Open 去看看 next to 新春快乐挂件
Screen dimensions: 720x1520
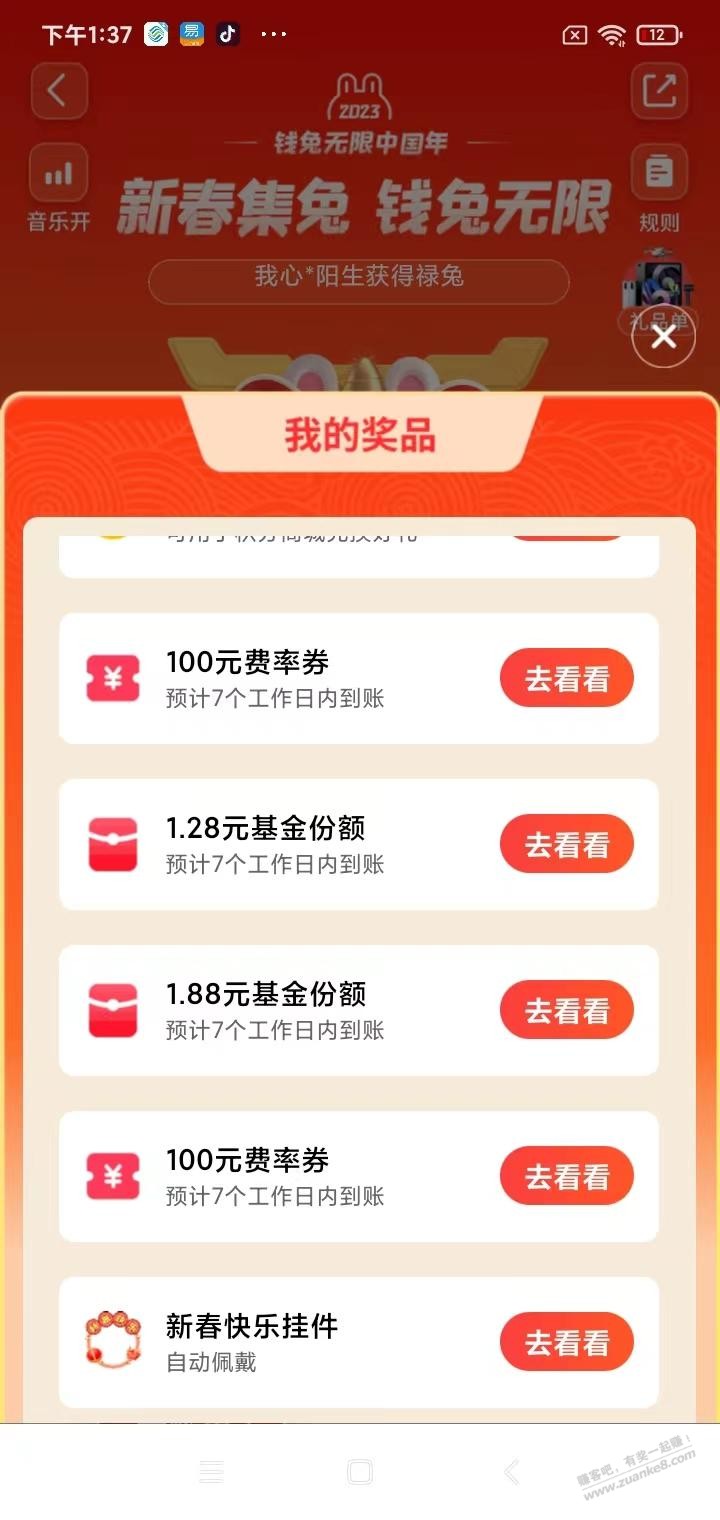tap(567, 1343)
